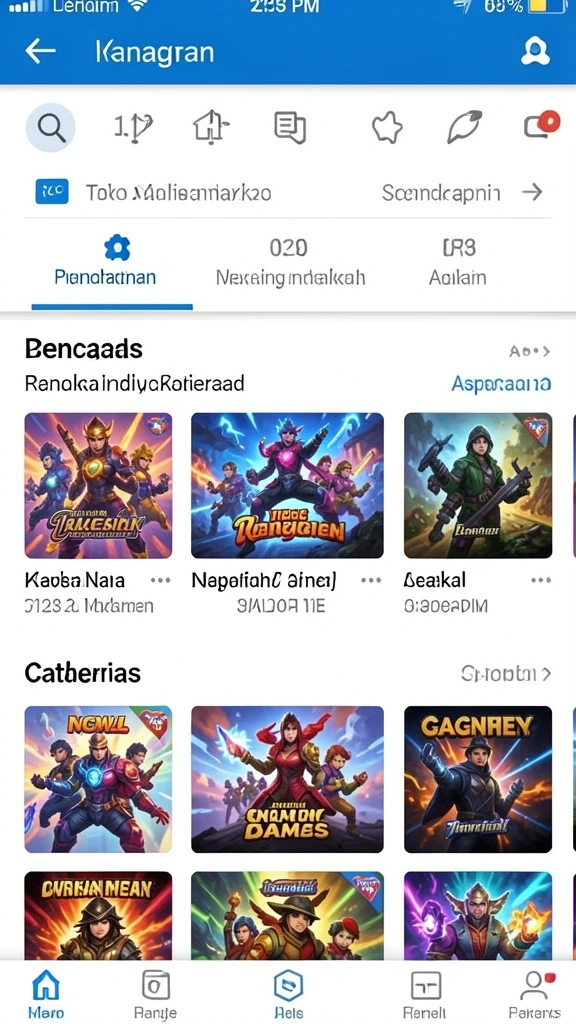Open options dots next to Kaoba Naia
The image size is (576, 1024).
click(160, 581)
